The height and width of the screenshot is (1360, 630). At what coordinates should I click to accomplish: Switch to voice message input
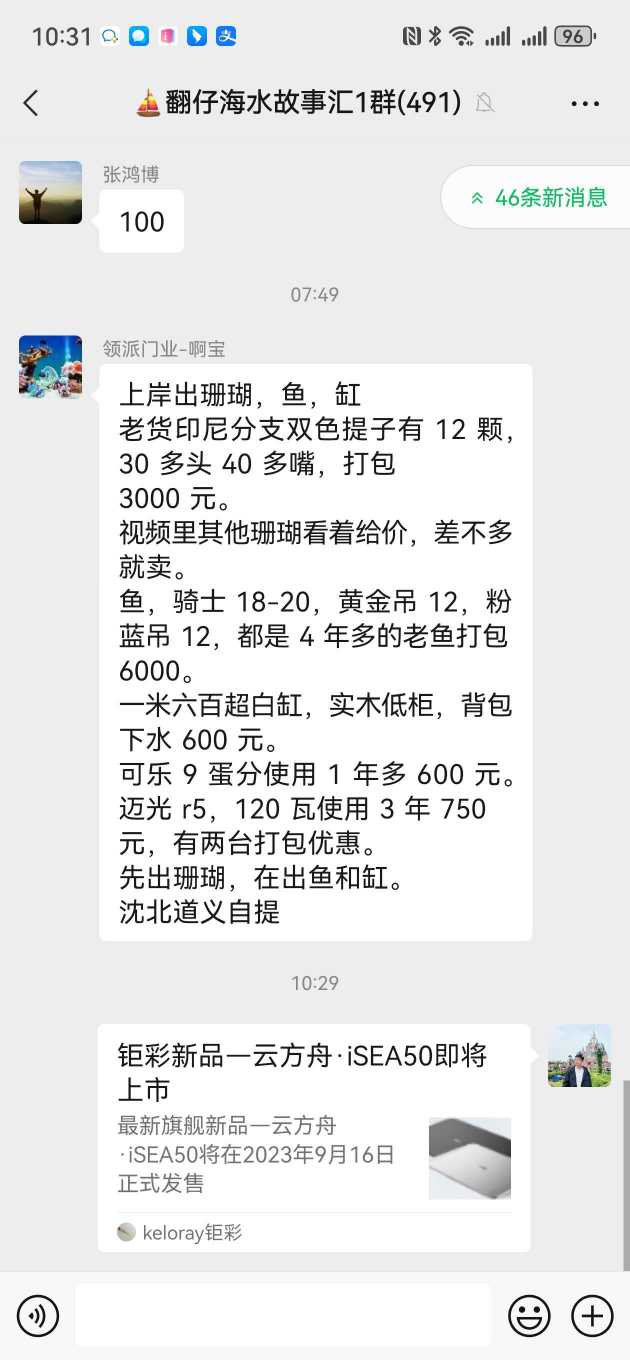point(38,1316)
